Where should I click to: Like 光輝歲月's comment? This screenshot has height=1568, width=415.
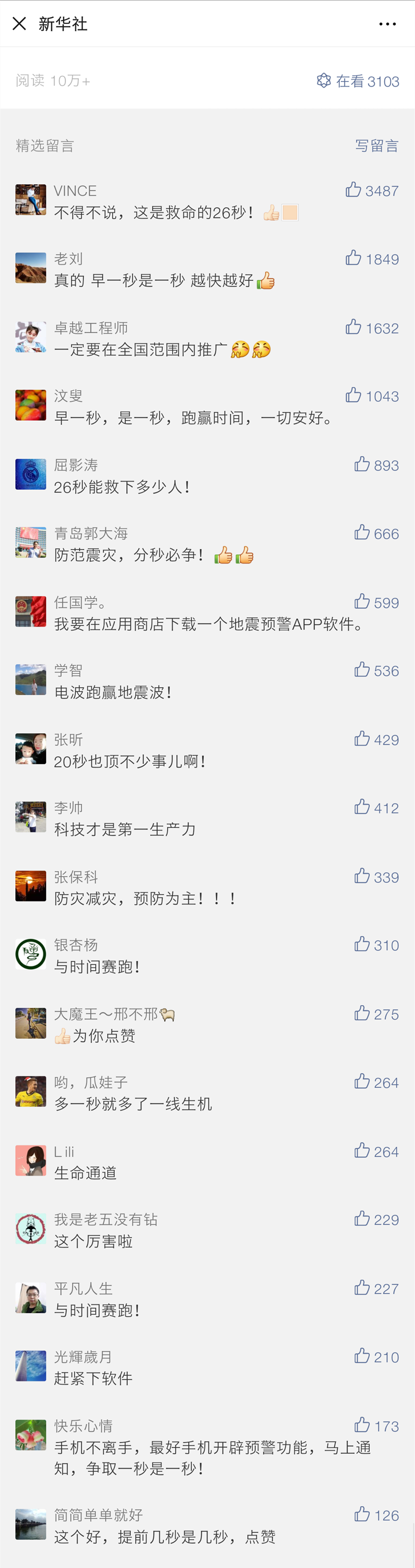(362, 1356)
